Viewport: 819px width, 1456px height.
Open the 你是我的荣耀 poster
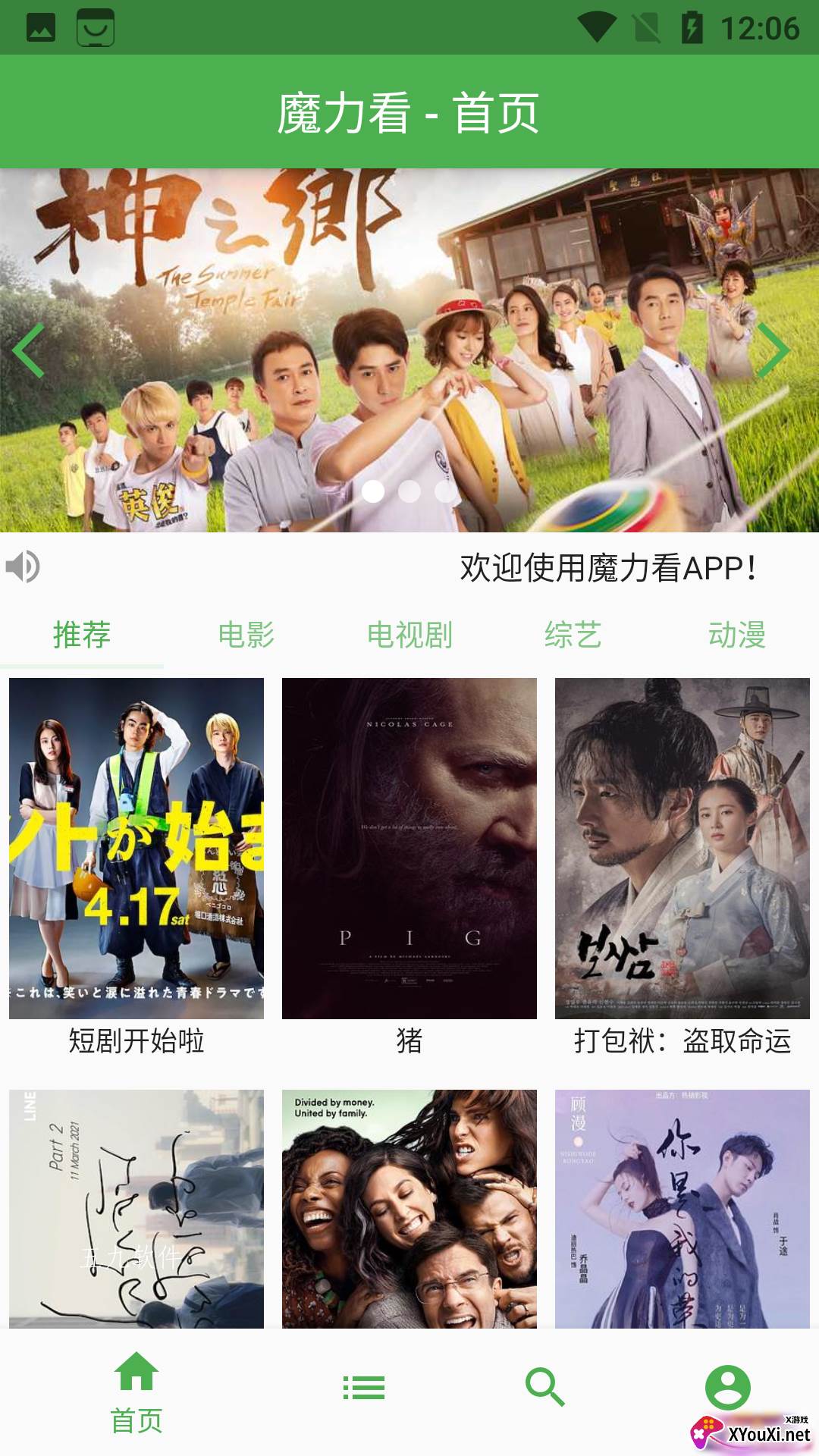[x=682, y=1209]
